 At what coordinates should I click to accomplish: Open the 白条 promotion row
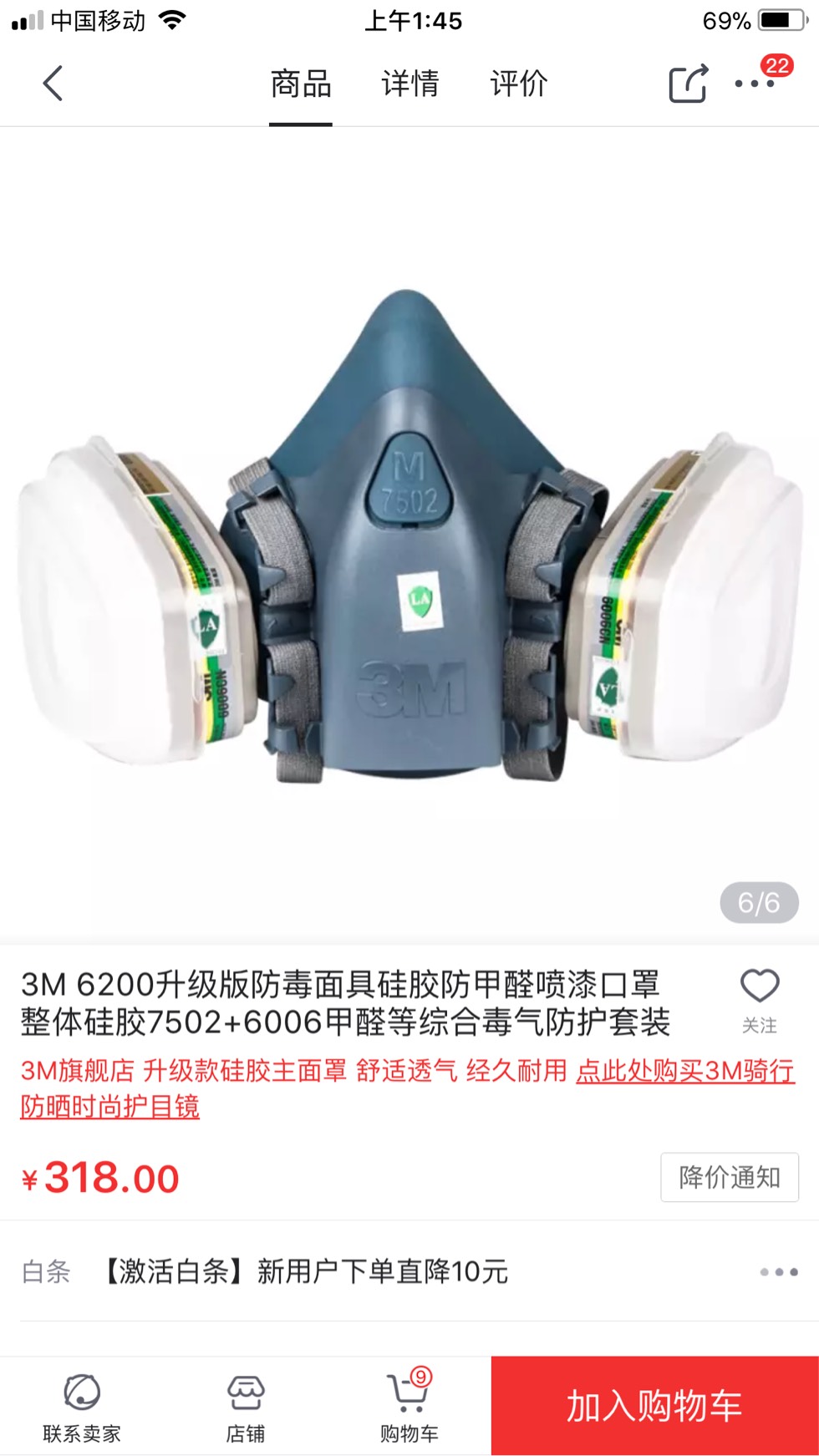coord(409,1271)
